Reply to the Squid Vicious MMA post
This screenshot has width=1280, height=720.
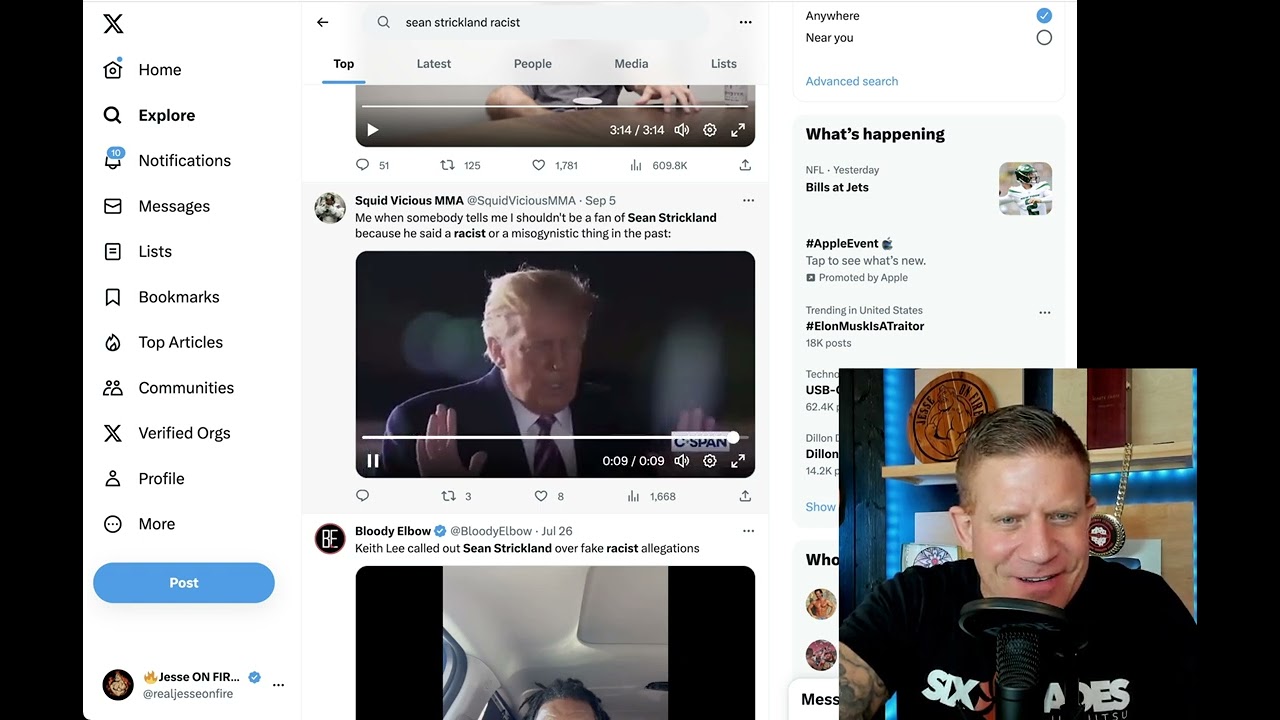click(x=362, y=496)
